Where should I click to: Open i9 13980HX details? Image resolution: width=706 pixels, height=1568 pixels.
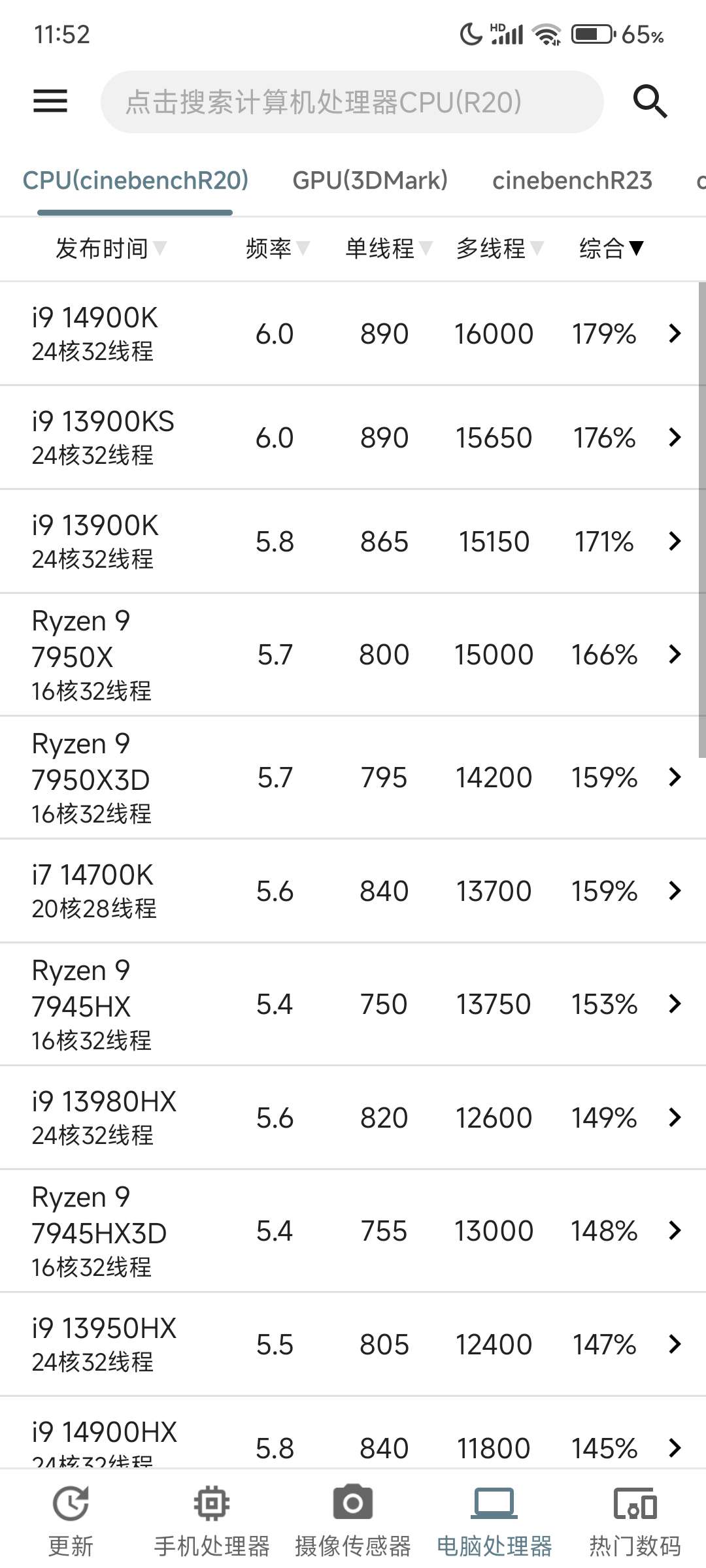tap(353, 1117)
